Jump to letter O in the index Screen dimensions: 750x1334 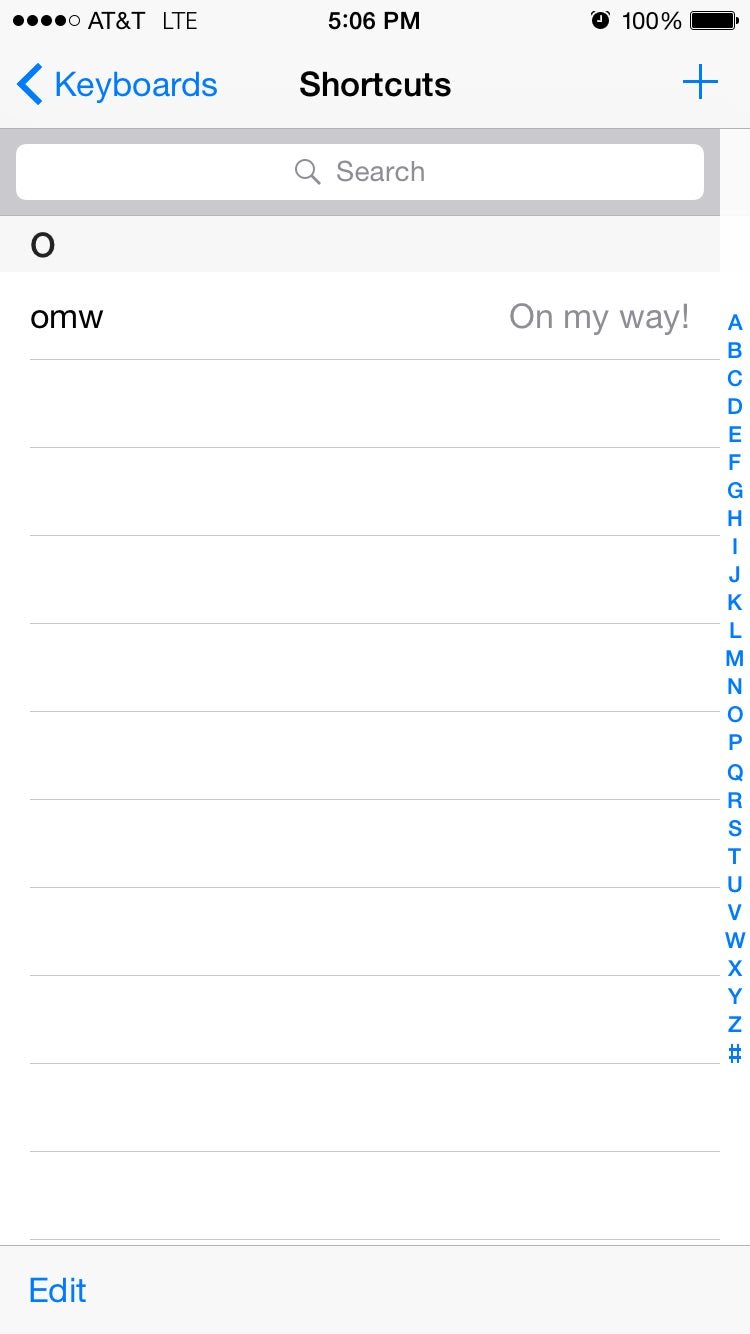[735, 715]
